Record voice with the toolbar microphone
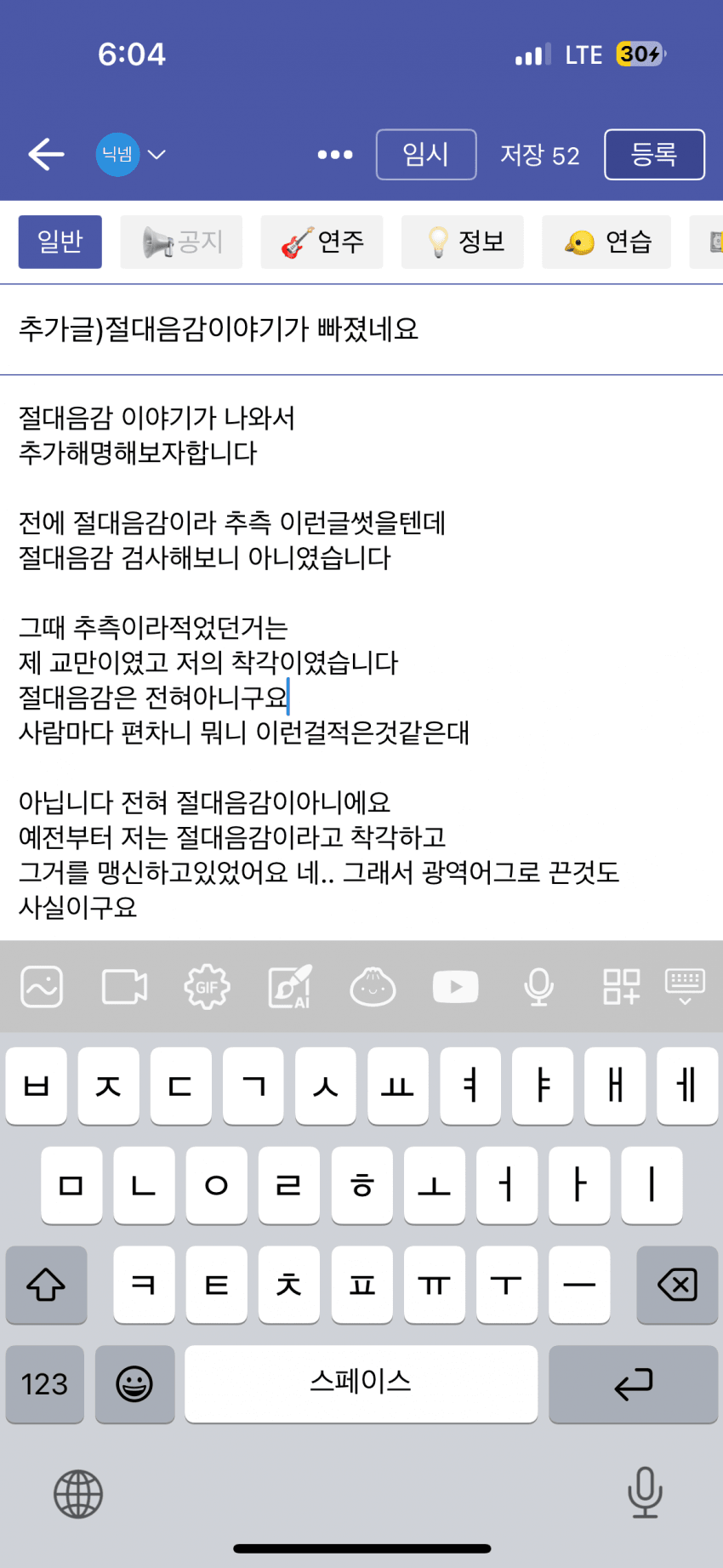 538,987
